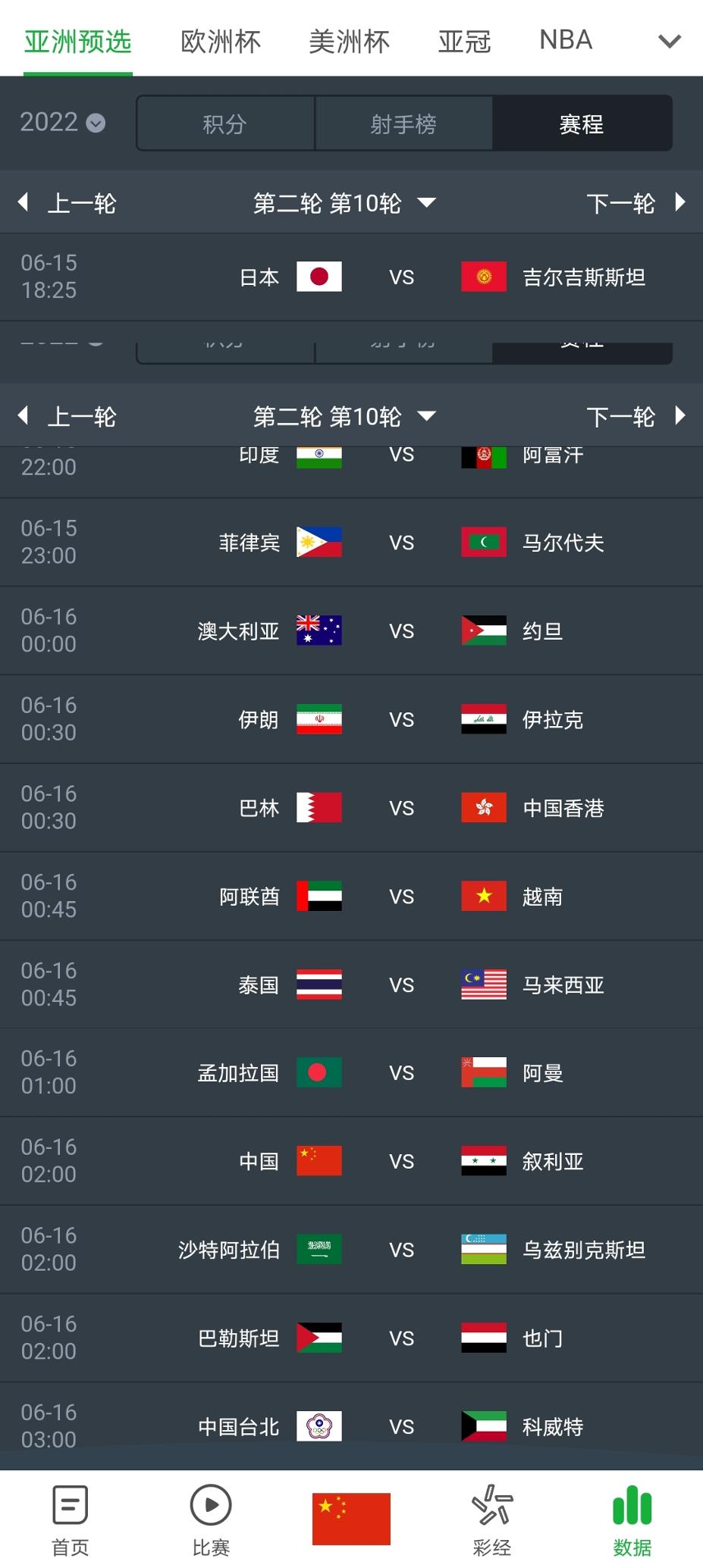
Task: Switch to the 比赛 matches tab
Action: 211,1519
